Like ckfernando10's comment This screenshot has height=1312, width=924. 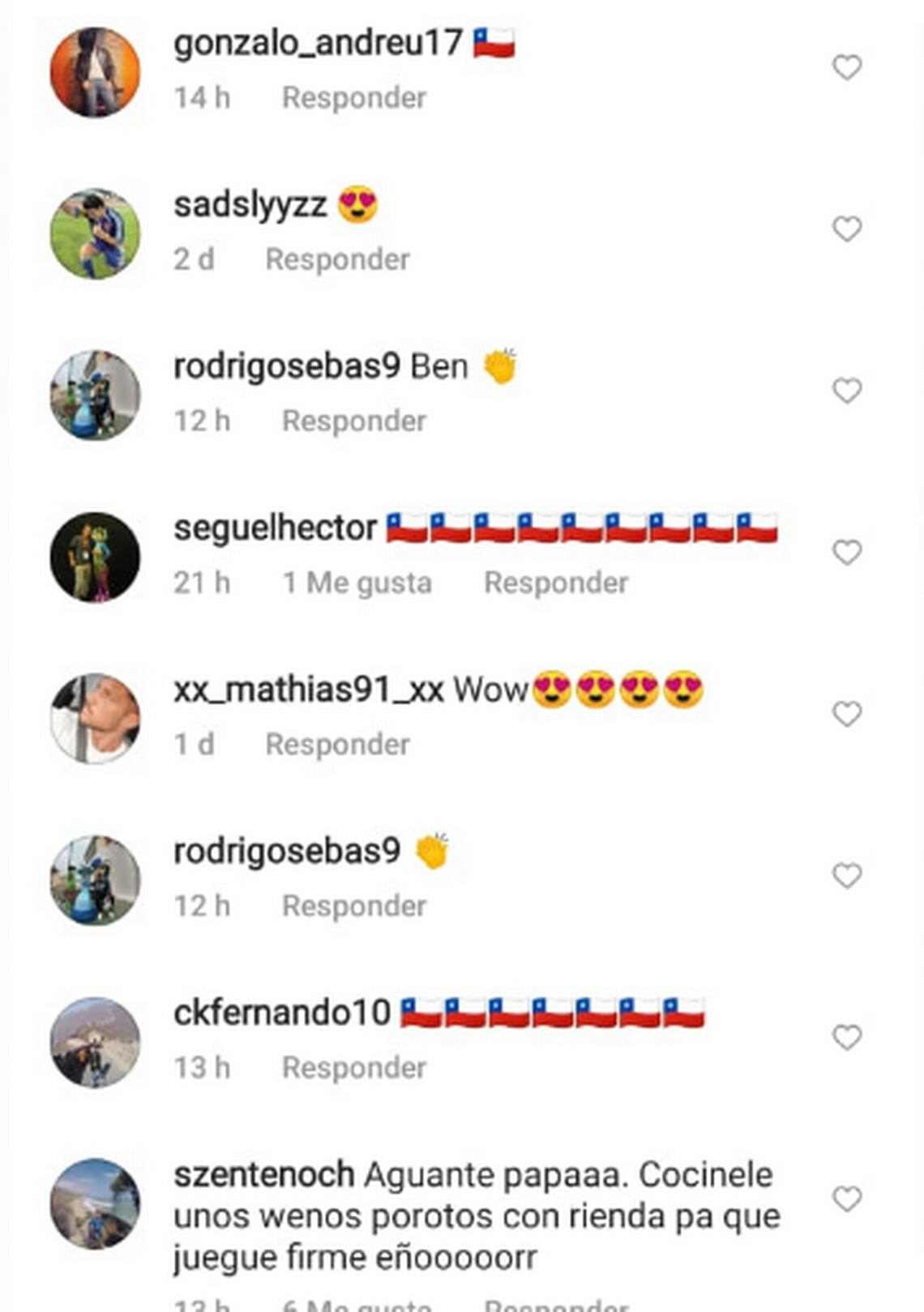(x=847, y=1037)
